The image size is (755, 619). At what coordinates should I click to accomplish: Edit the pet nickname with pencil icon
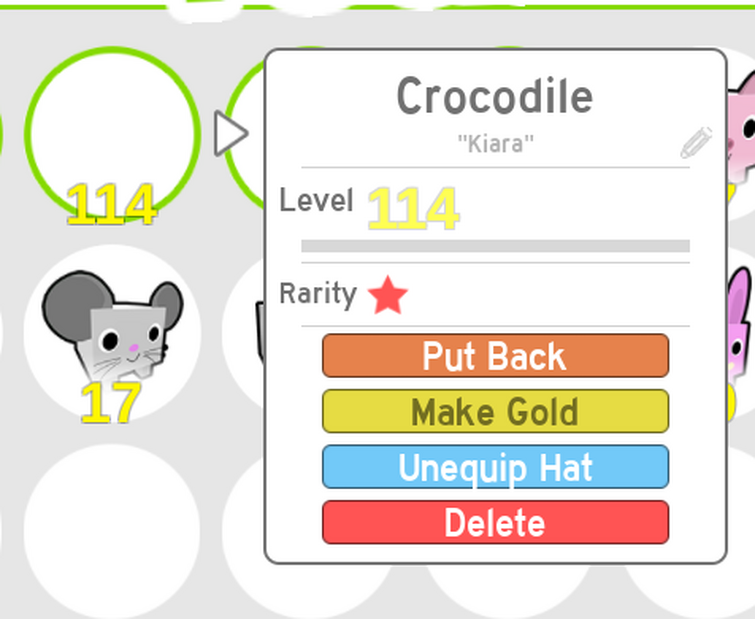(x=696, y=143)
